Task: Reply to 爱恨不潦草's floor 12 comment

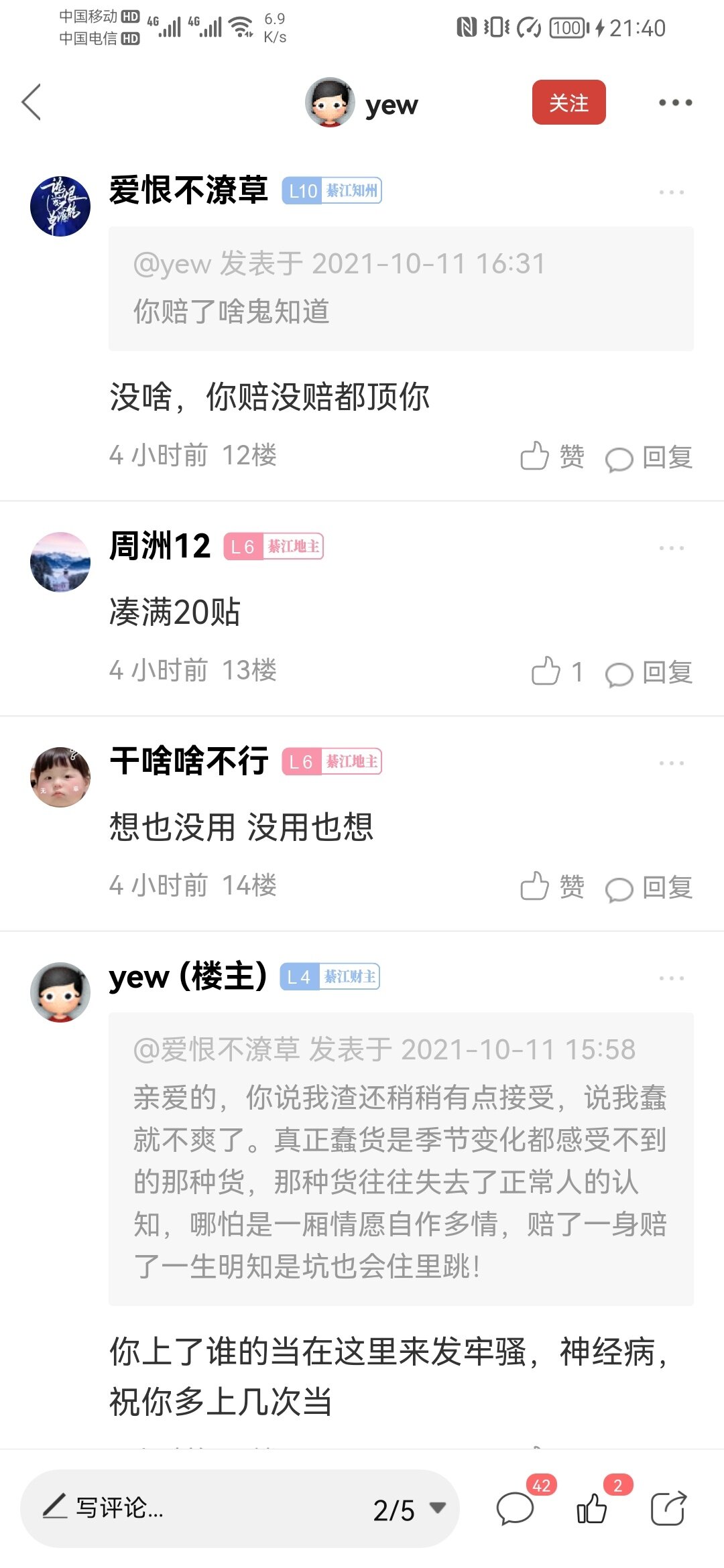Action: pos(649,457)
